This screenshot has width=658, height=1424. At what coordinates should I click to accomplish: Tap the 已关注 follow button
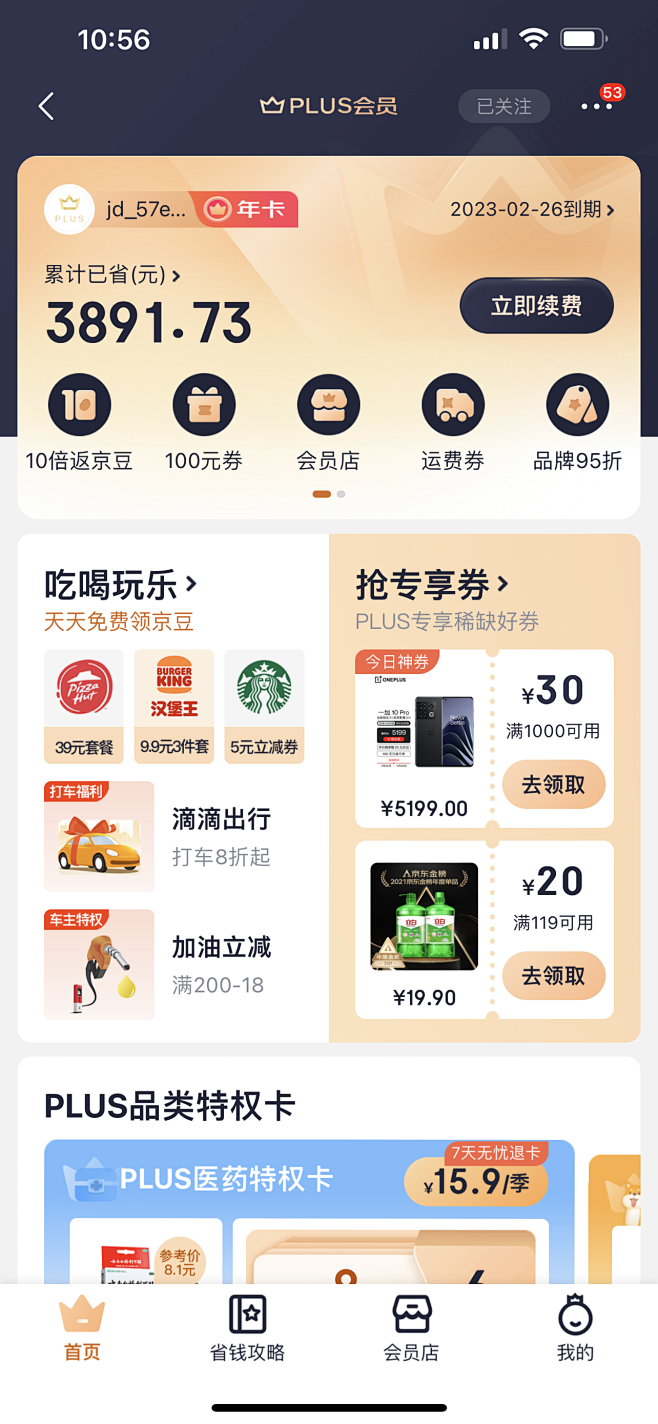point(504,107)
